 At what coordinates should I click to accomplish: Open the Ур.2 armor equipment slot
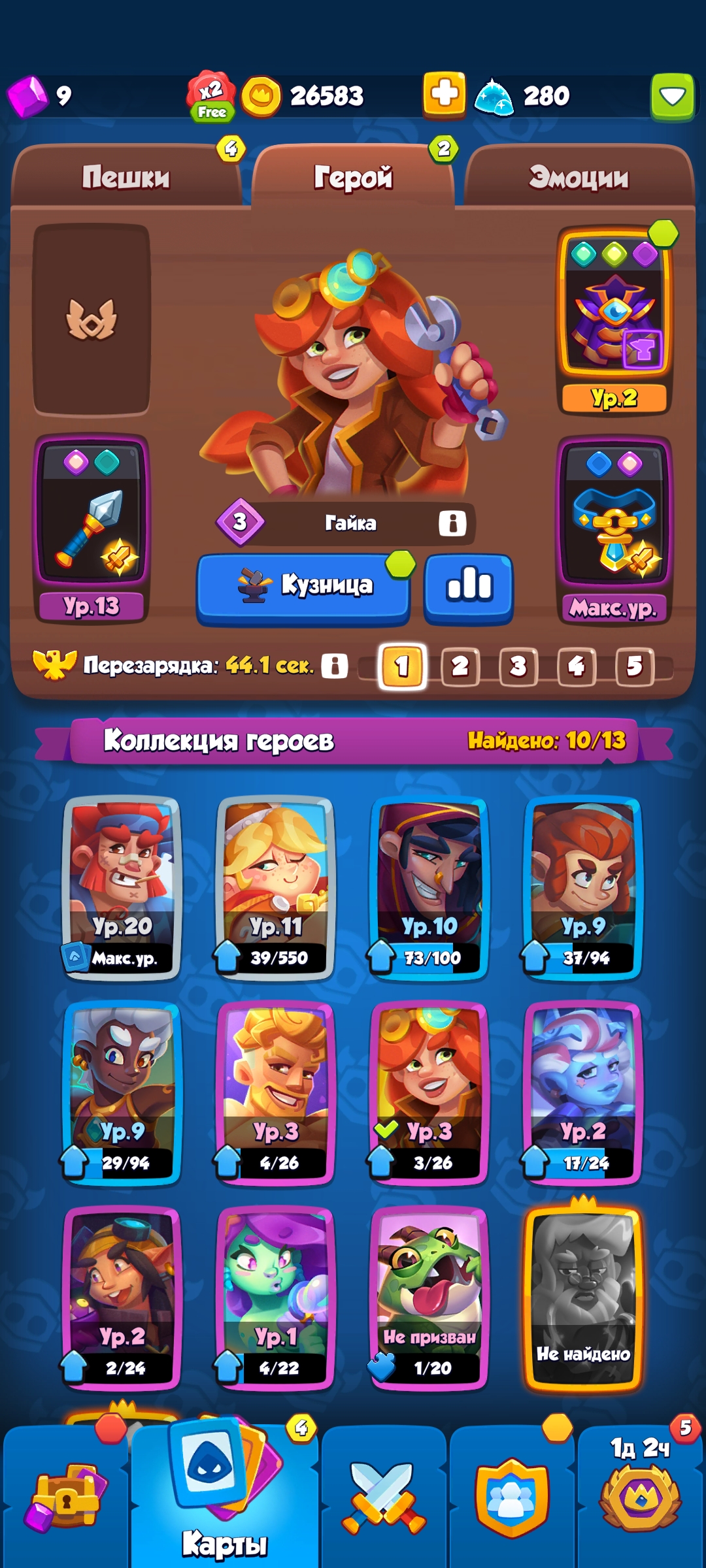point(614,320)
